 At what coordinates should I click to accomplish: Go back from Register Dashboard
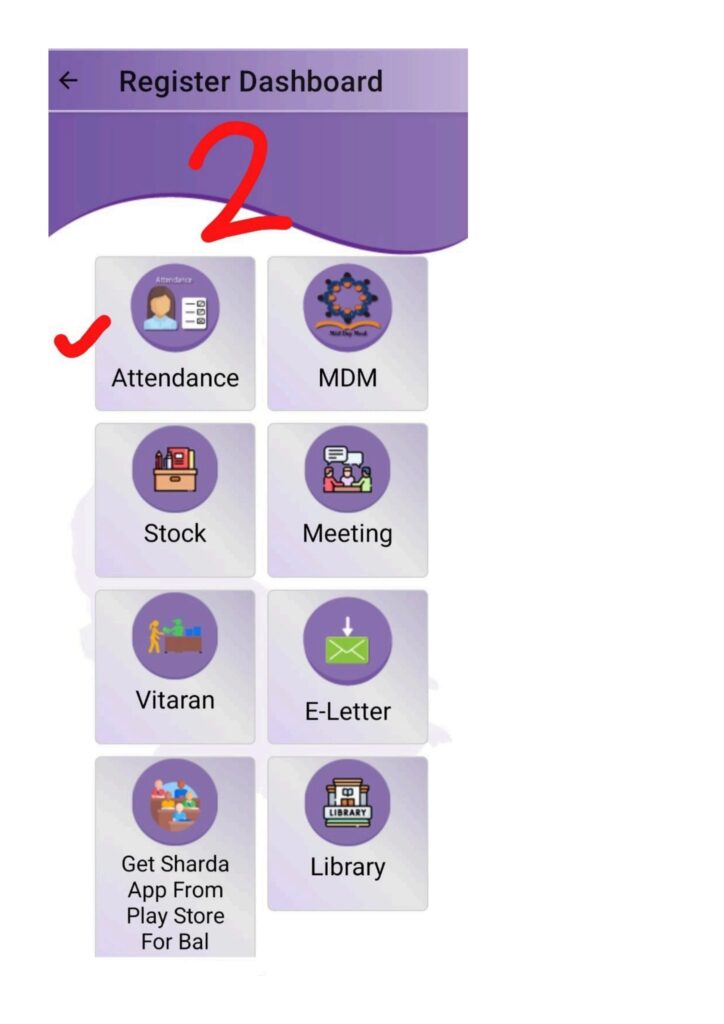68,81
